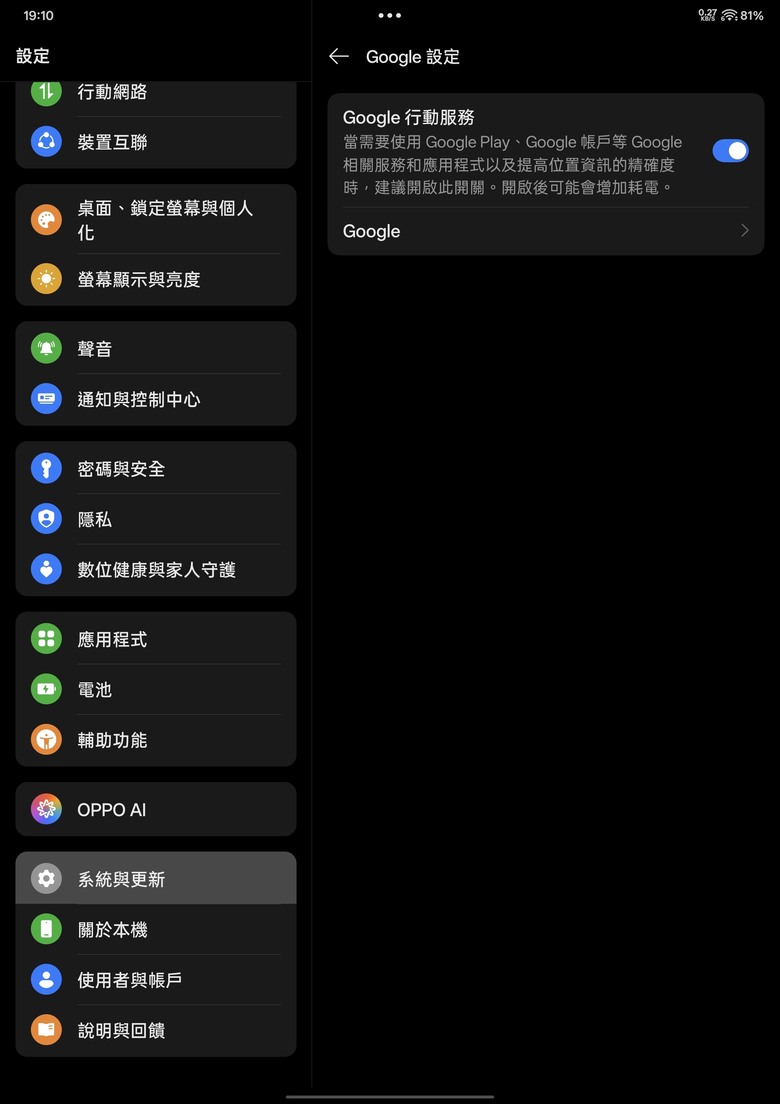The image size is (780, 1104).
Task: Open 使用者與帳戶
Action: (156, 979)
